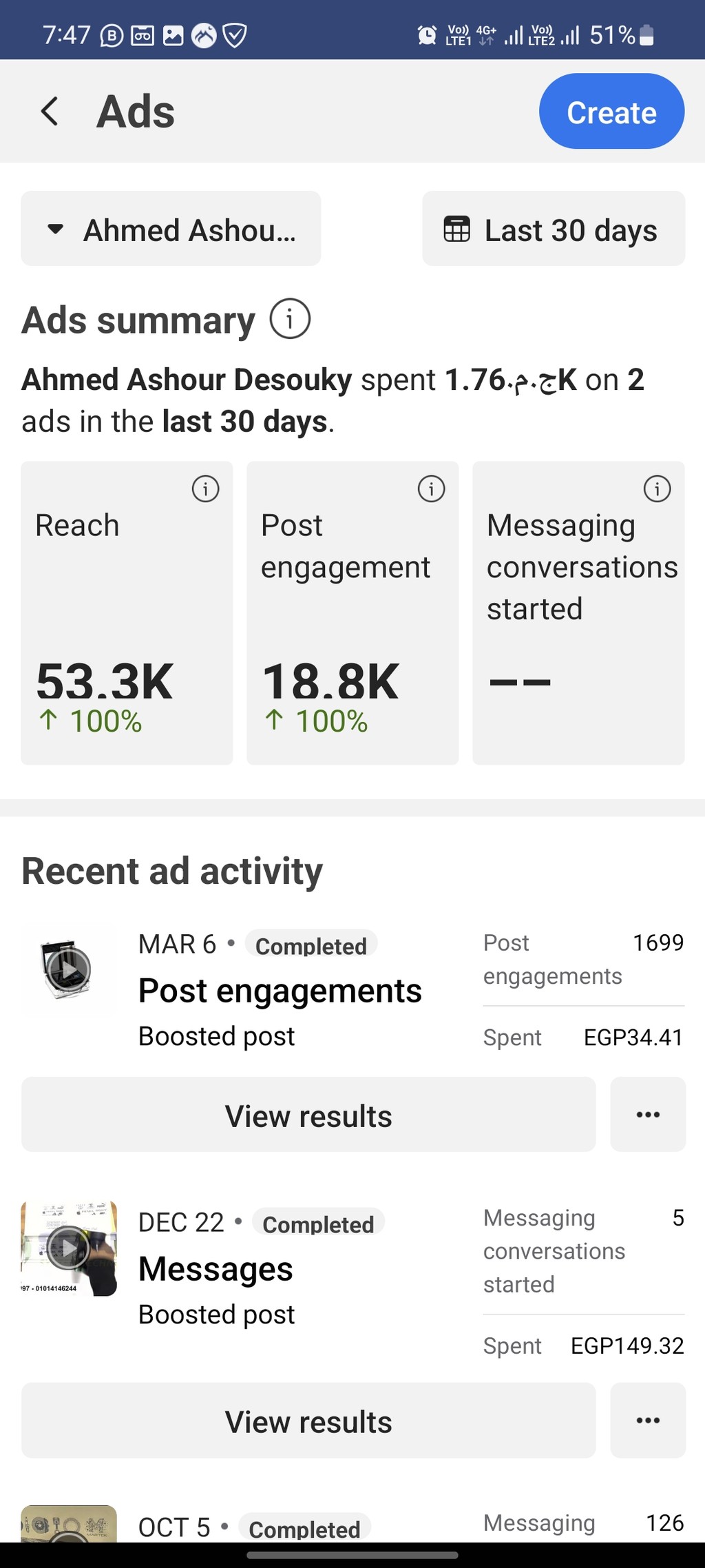Change the Last 30 days date range
705x1568 pixels.
[554, 229]
